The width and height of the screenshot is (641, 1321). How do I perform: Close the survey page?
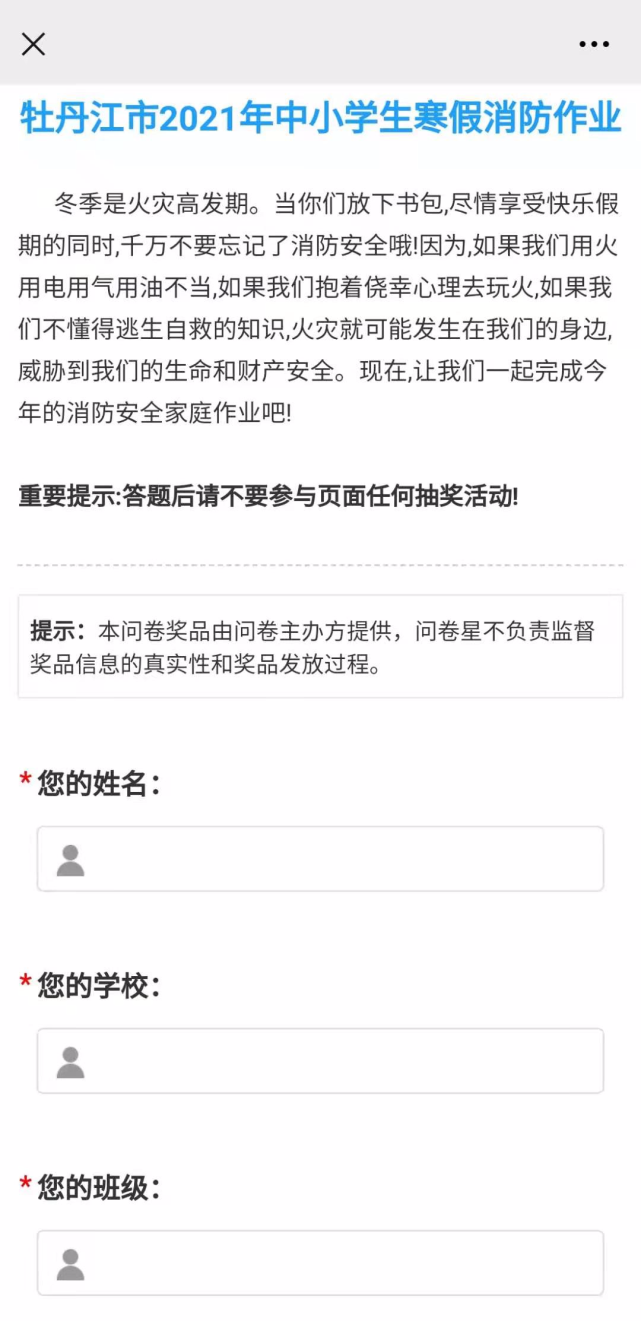[x=34, y=44]
